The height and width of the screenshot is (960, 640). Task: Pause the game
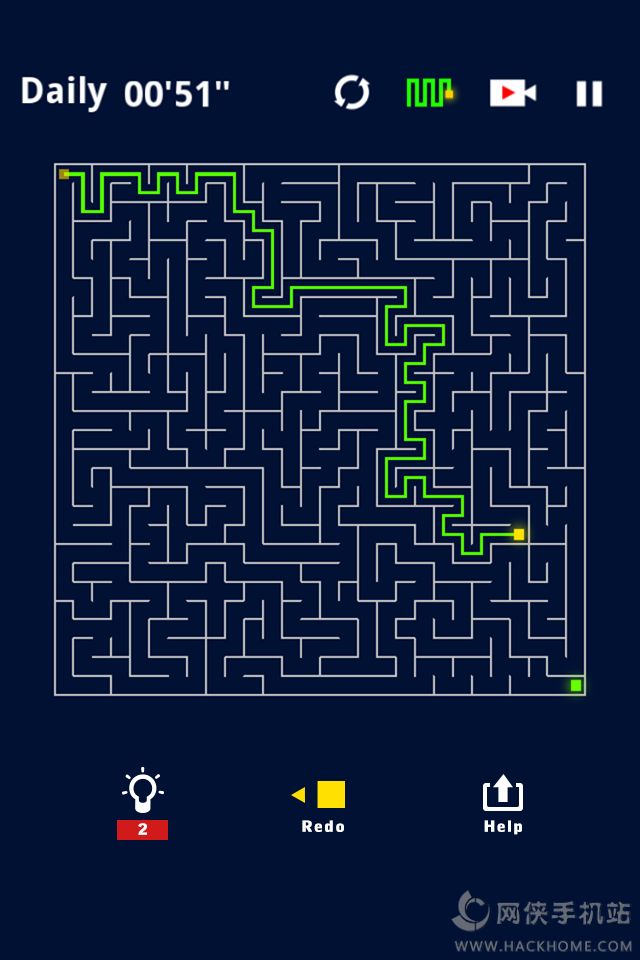point(589,94)
